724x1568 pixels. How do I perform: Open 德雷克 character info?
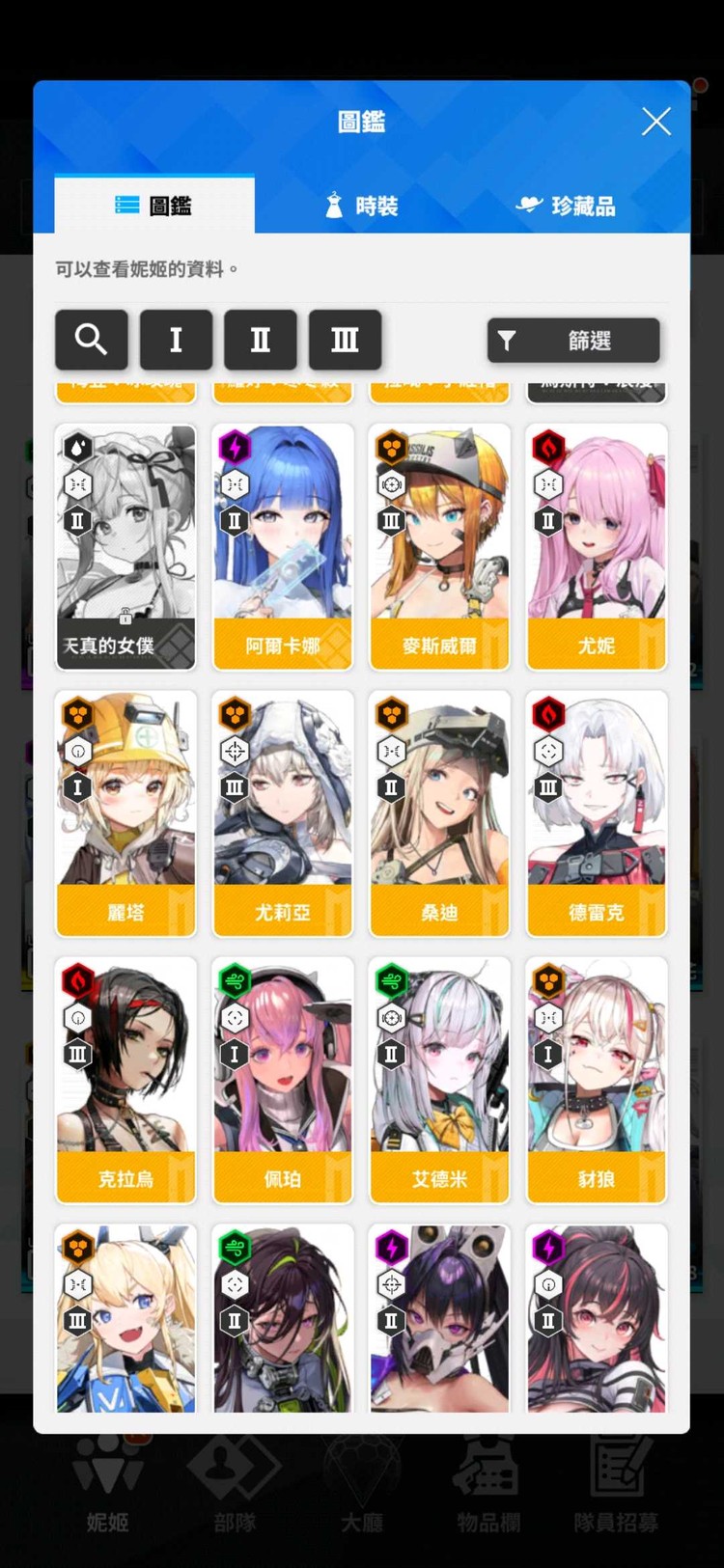(597, 812)
